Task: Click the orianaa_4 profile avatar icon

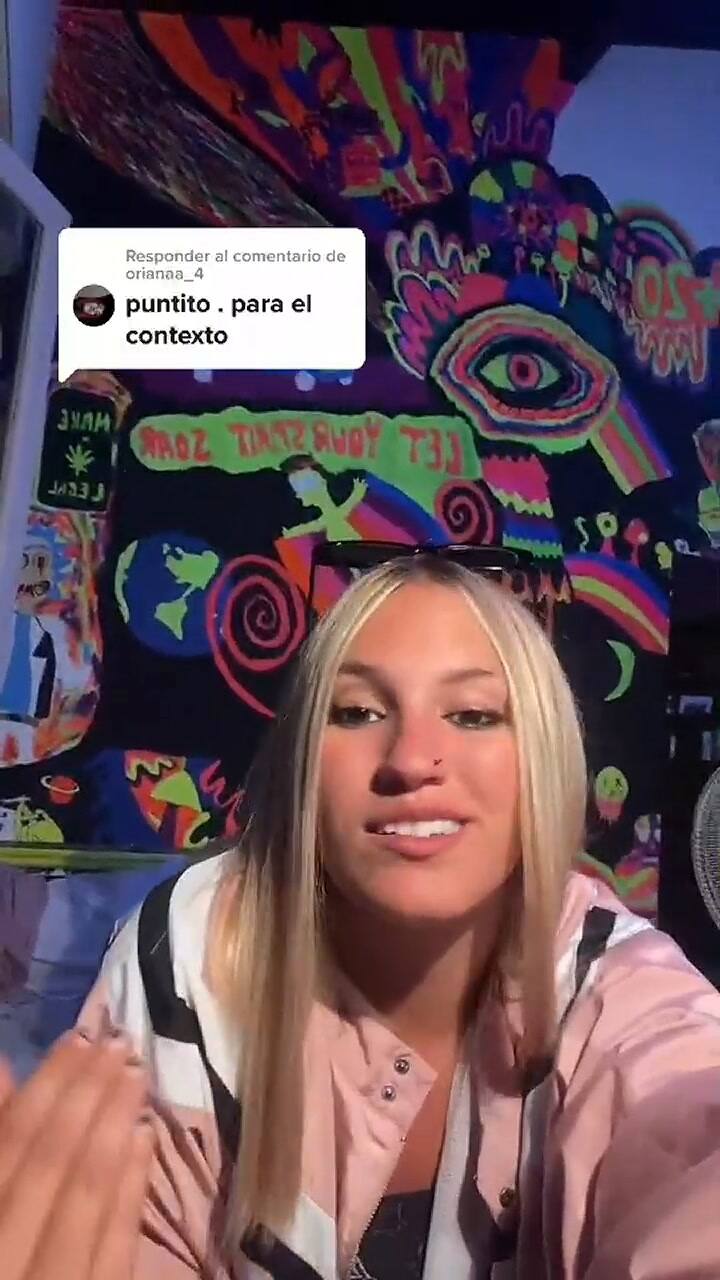Action: (x=94, y=305)
